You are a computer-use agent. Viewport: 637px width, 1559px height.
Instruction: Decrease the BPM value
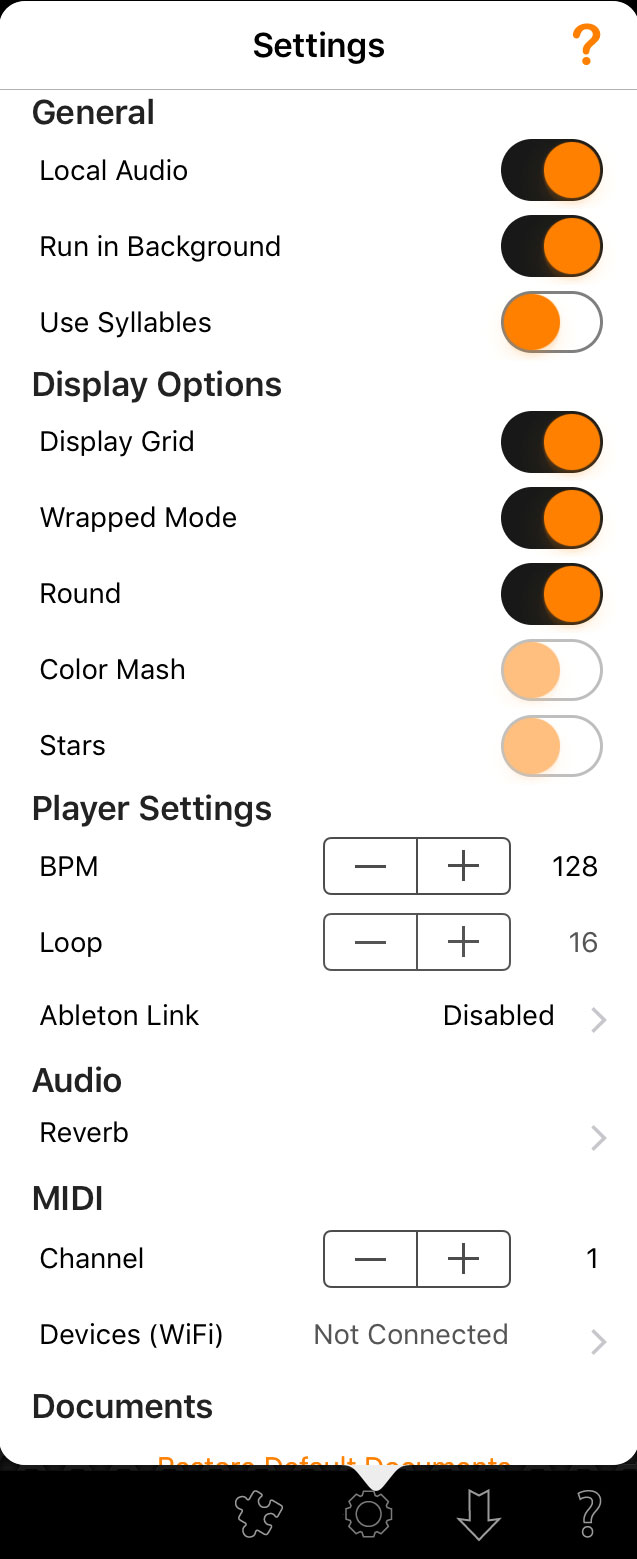tap(370, 866)
